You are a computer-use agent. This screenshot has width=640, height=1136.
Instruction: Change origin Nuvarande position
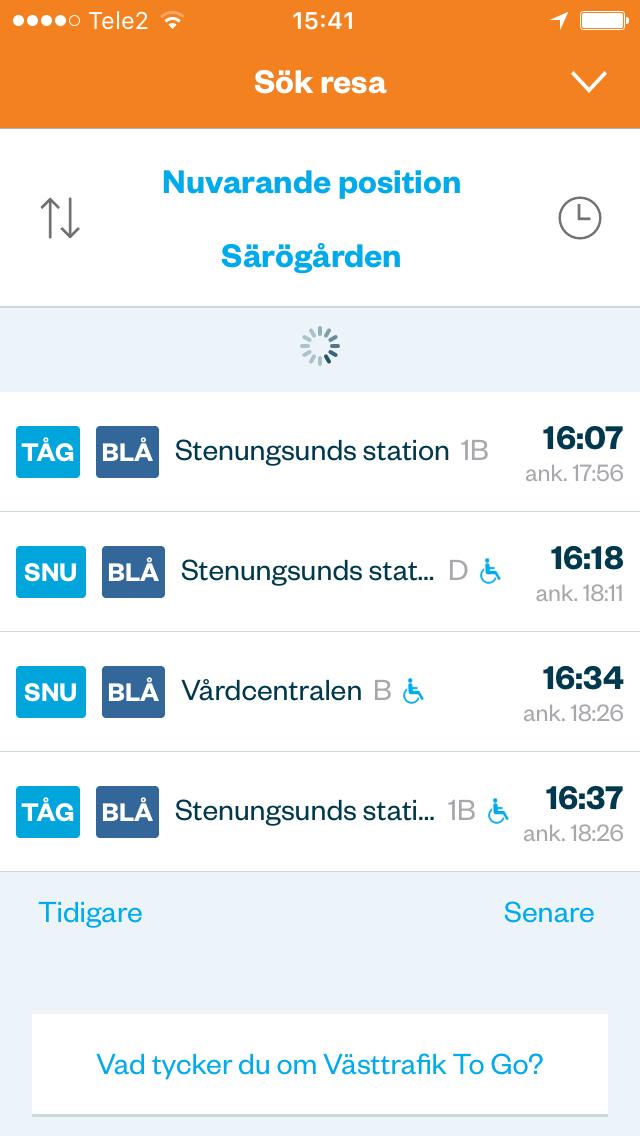pyautogui.click(x=312, y=182)
